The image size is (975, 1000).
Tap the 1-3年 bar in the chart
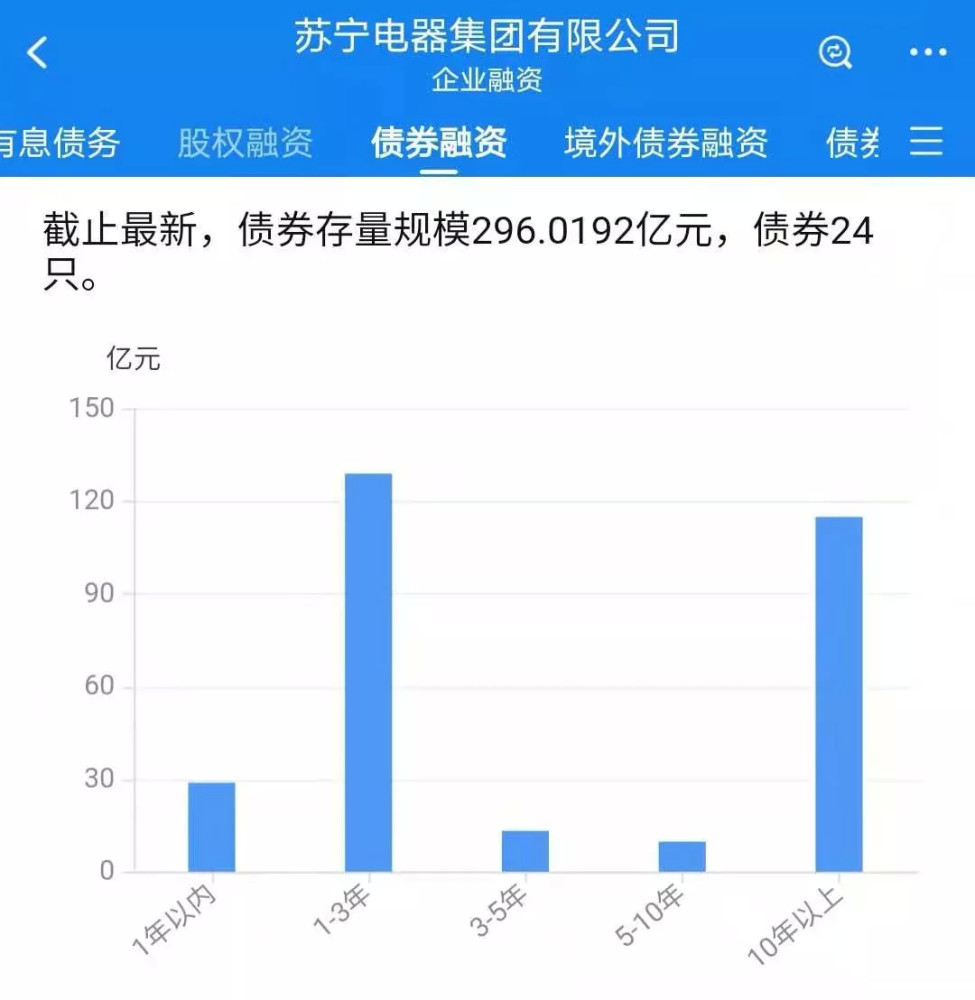[x=369, y=672]
